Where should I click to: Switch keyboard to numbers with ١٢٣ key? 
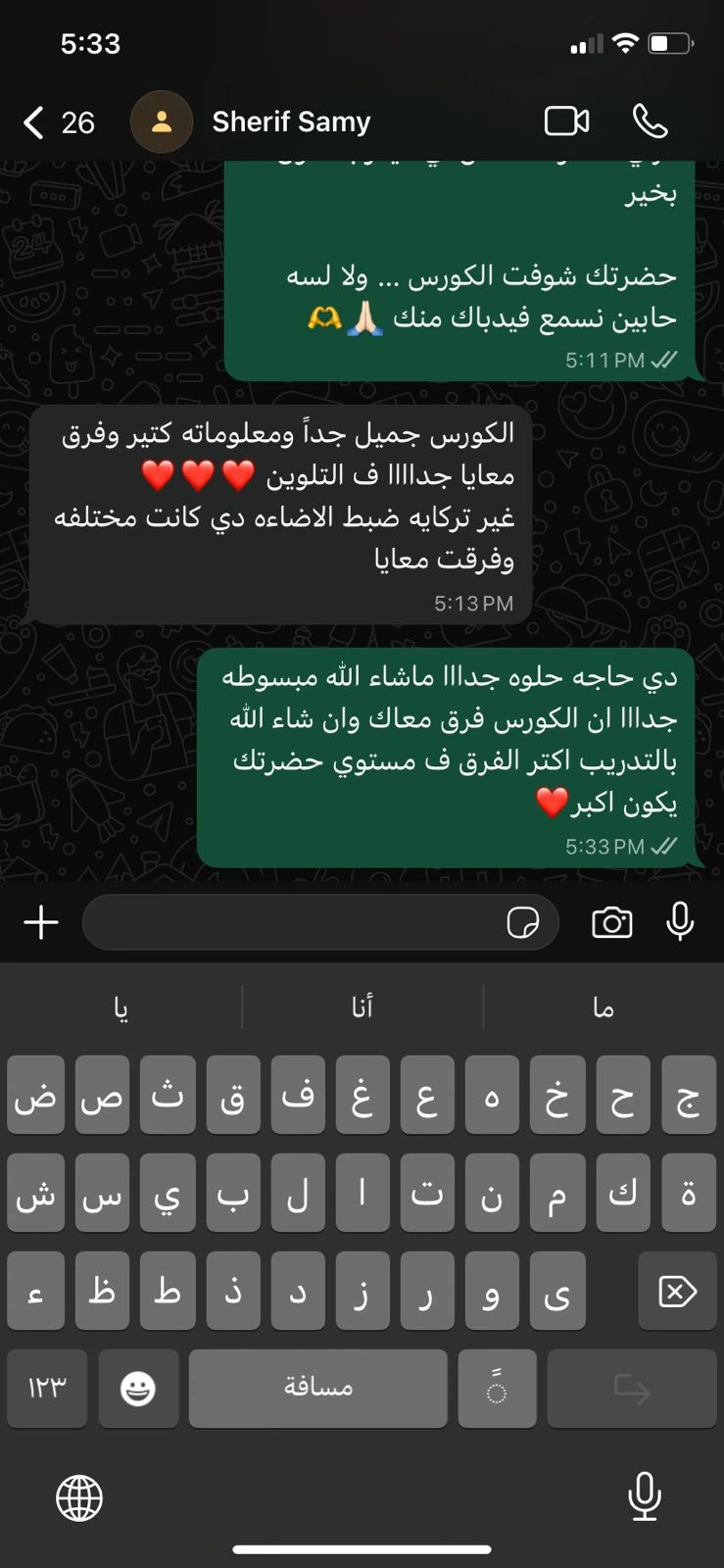tap(47, 1388)
